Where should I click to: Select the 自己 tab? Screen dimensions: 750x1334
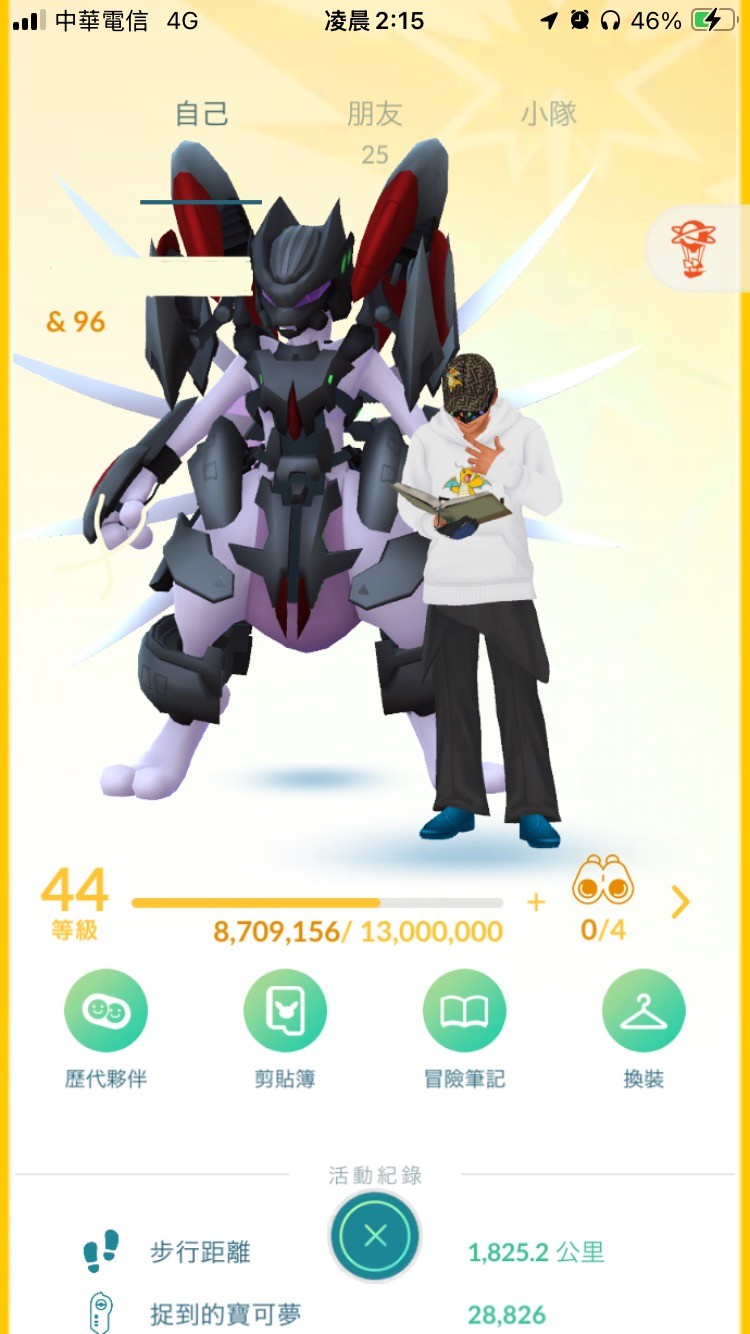click(x=202, y=115)
